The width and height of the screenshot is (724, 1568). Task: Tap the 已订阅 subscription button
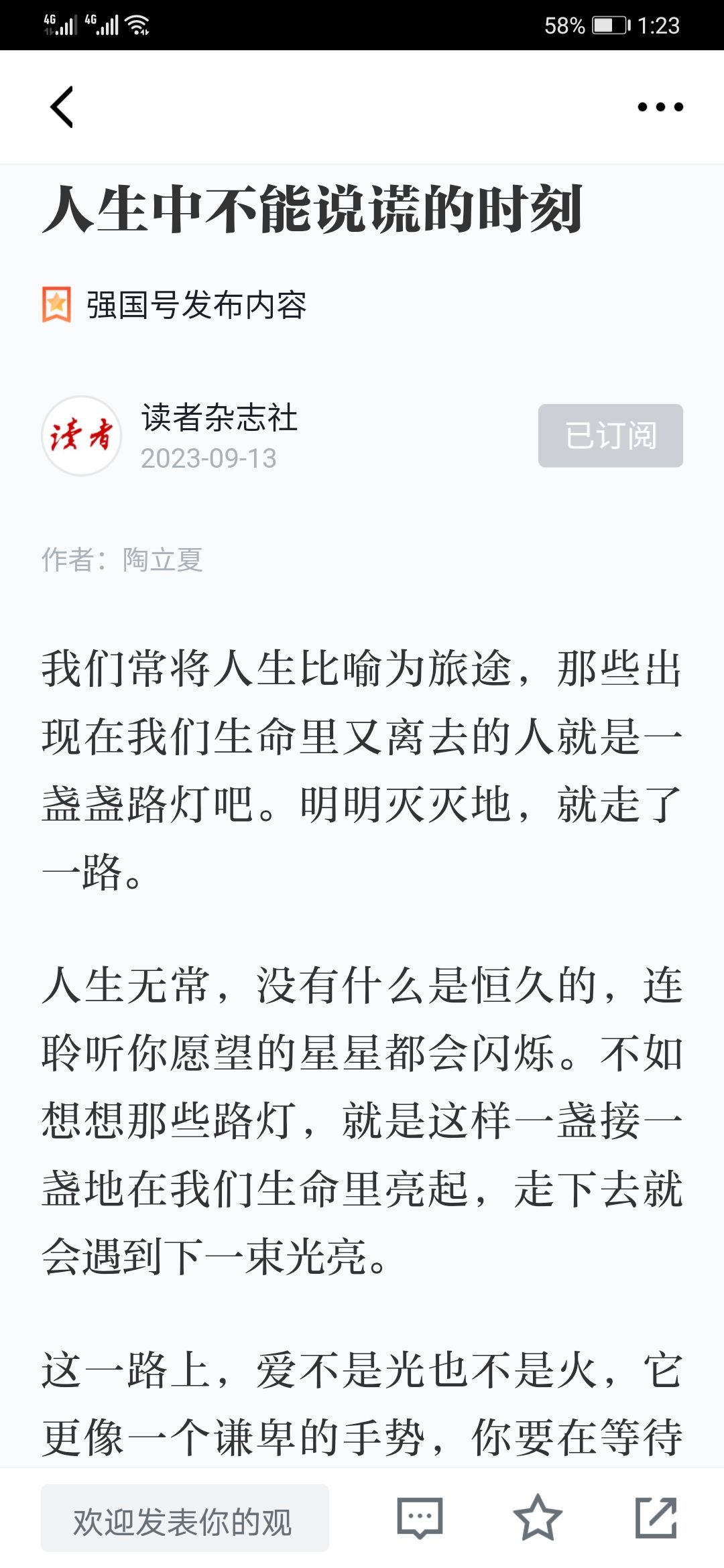tap(610, 436)
